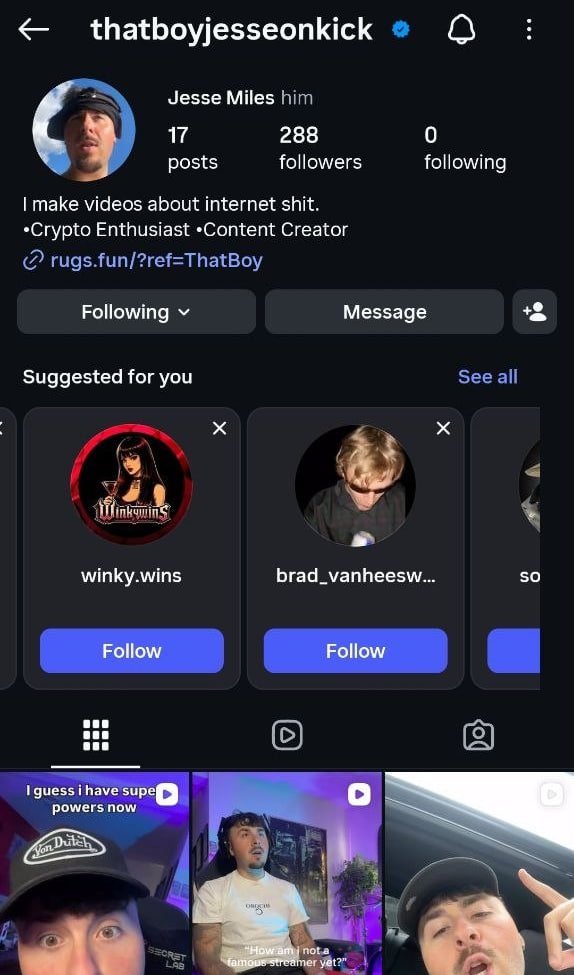
Task: View Jesse Miles' profile picture
Action: [84, 129]
